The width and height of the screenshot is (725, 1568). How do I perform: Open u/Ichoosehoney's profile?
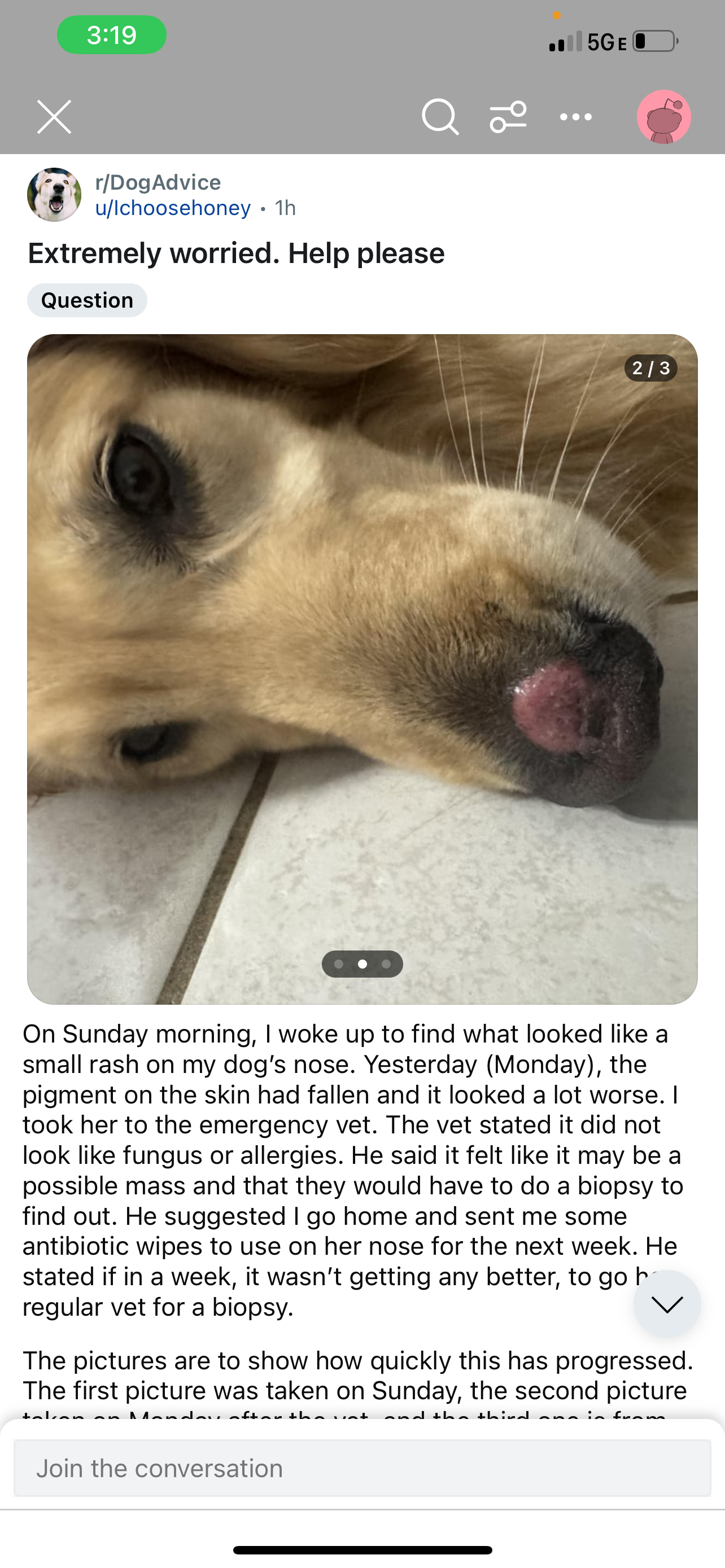point(173,208)
